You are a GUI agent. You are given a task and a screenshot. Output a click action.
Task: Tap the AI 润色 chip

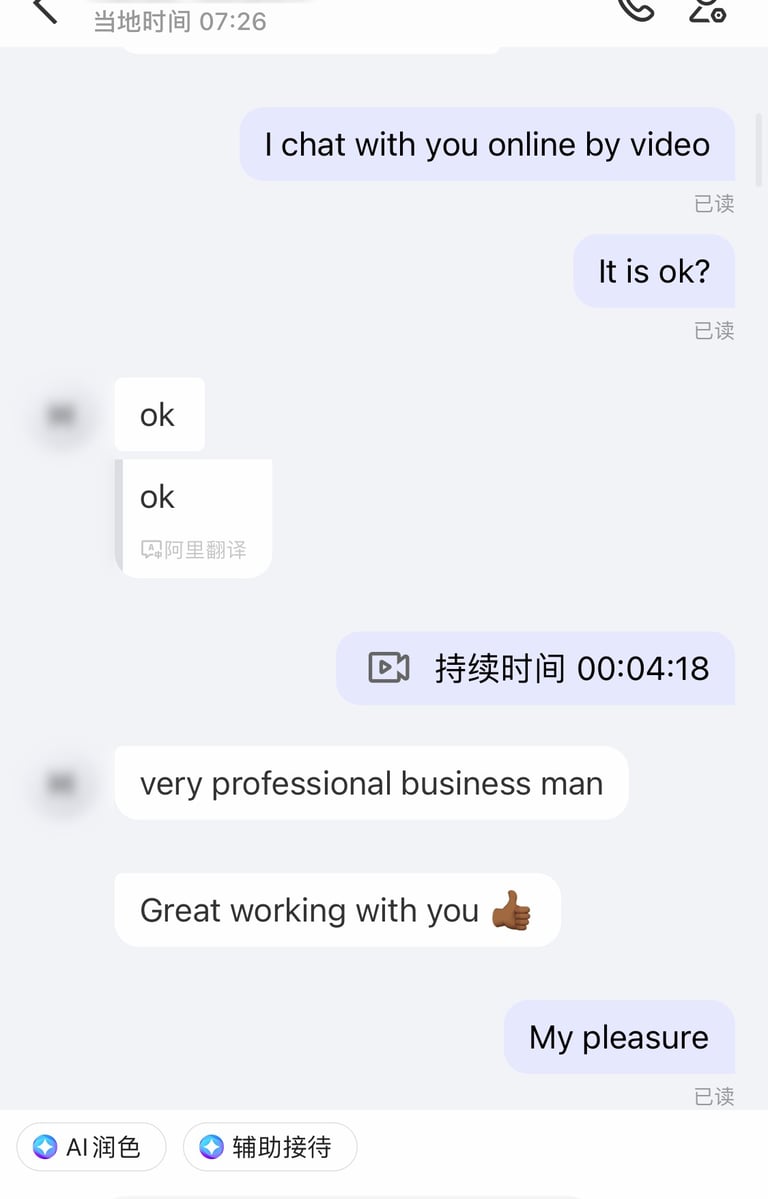(x=91, y=1147)
